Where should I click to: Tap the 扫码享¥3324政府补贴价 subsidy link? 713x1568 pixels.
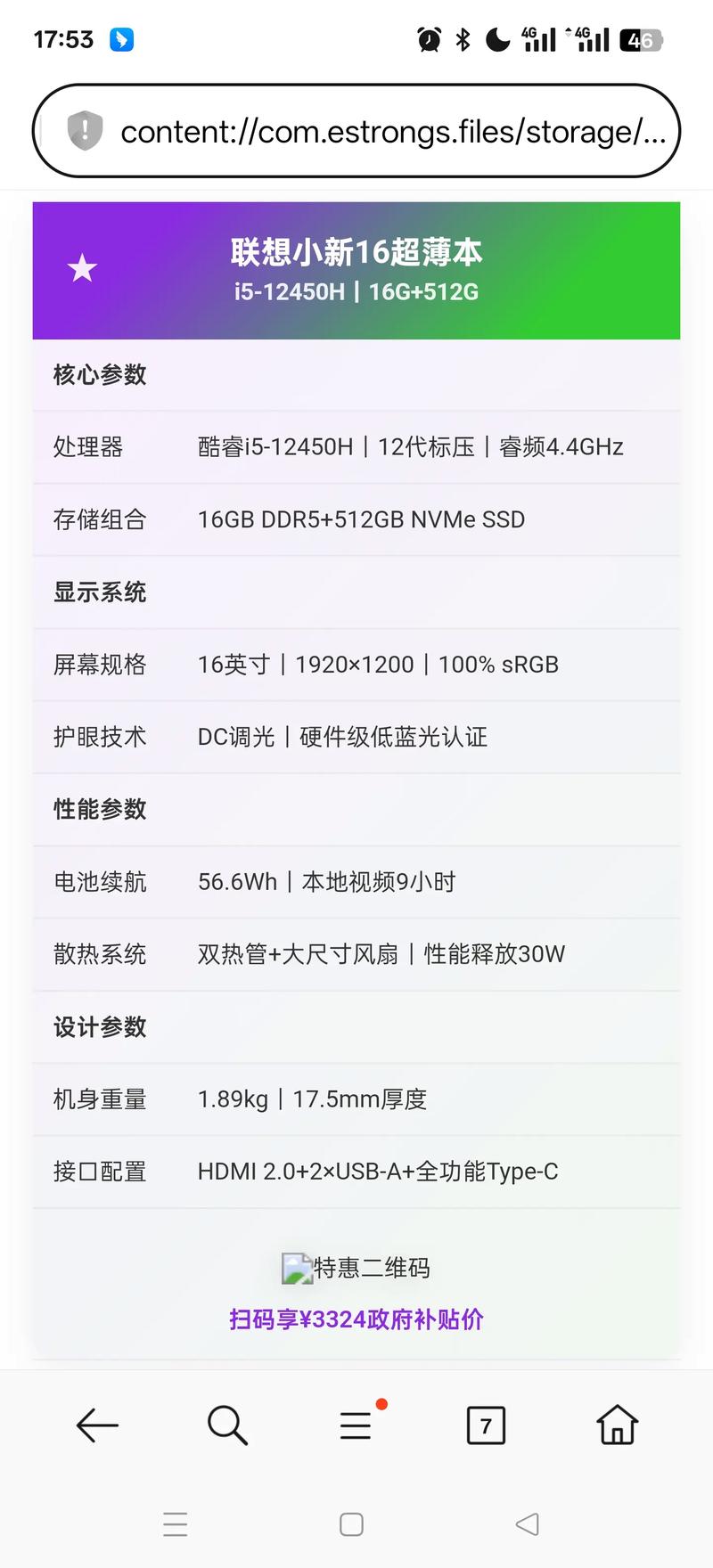pyautogui.click(x=356, y=1319)
